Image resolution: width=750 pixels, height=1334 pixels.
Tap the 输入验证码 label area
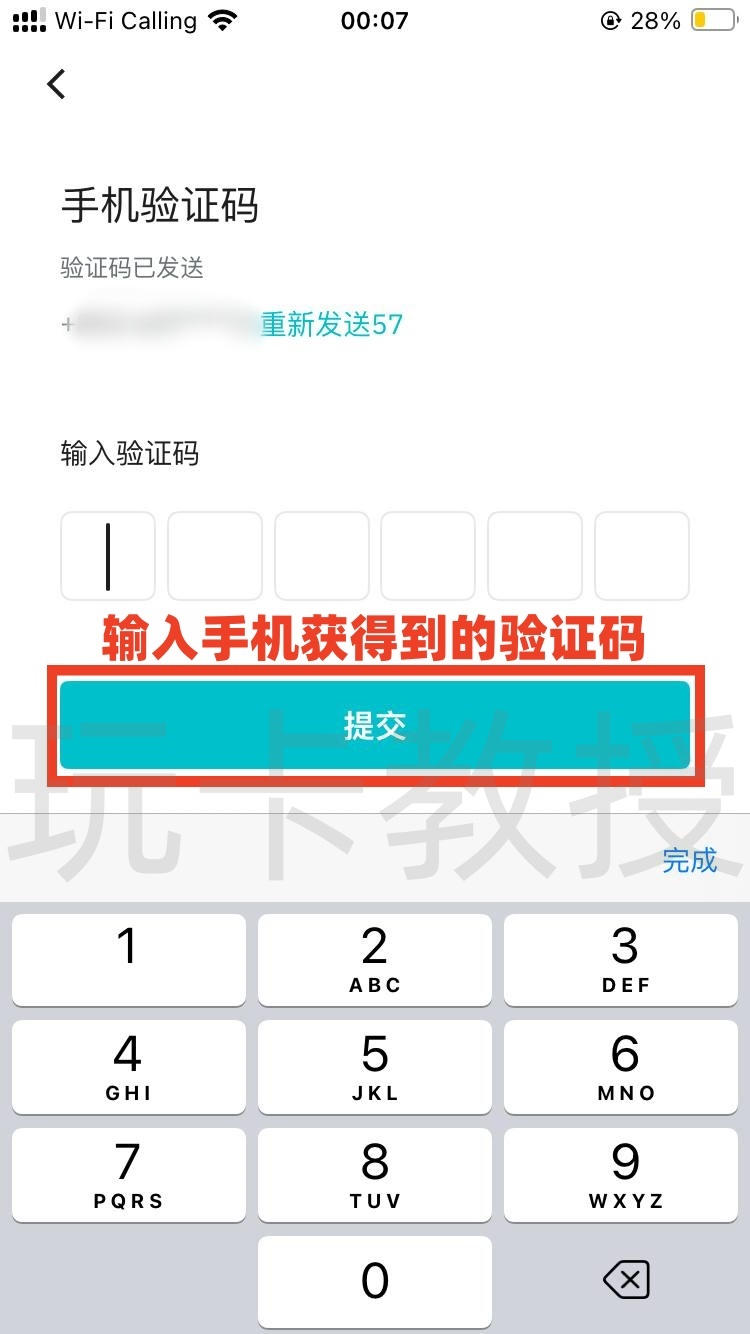pos(131,453)
